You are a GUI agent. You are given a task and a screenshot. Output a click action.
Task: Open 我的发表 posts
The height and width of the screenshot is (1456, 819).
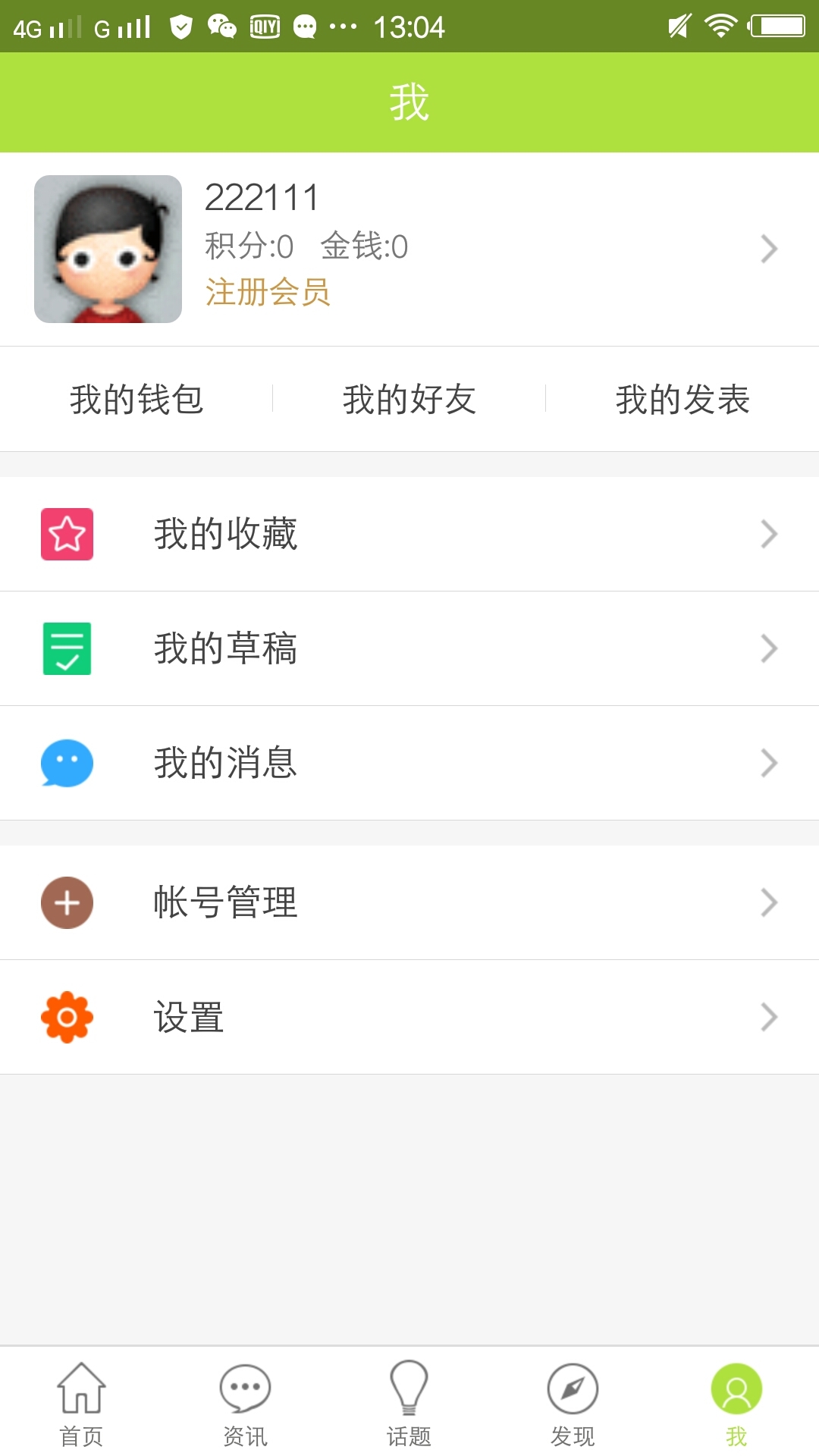(682, 399)
